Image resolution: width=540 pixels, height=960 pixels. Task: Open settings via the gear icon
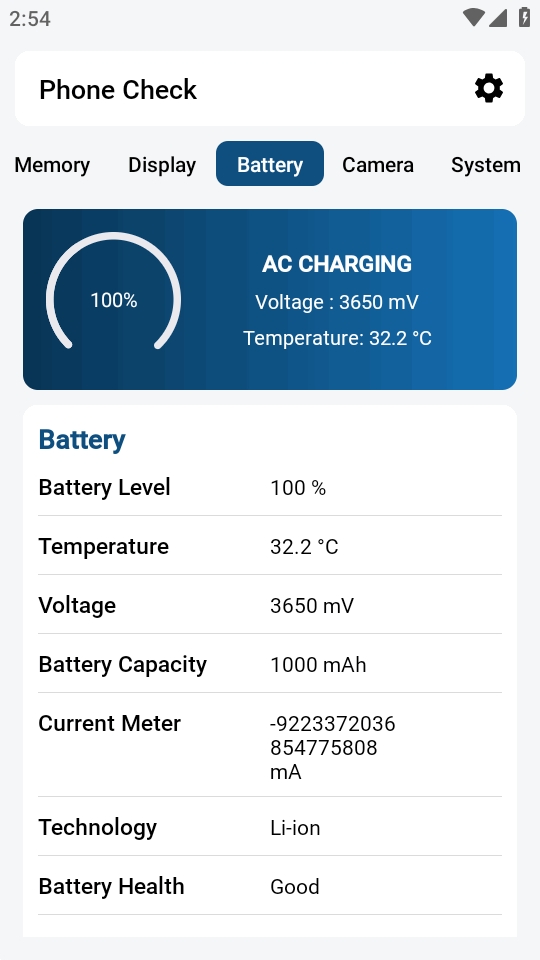[489, 89]
